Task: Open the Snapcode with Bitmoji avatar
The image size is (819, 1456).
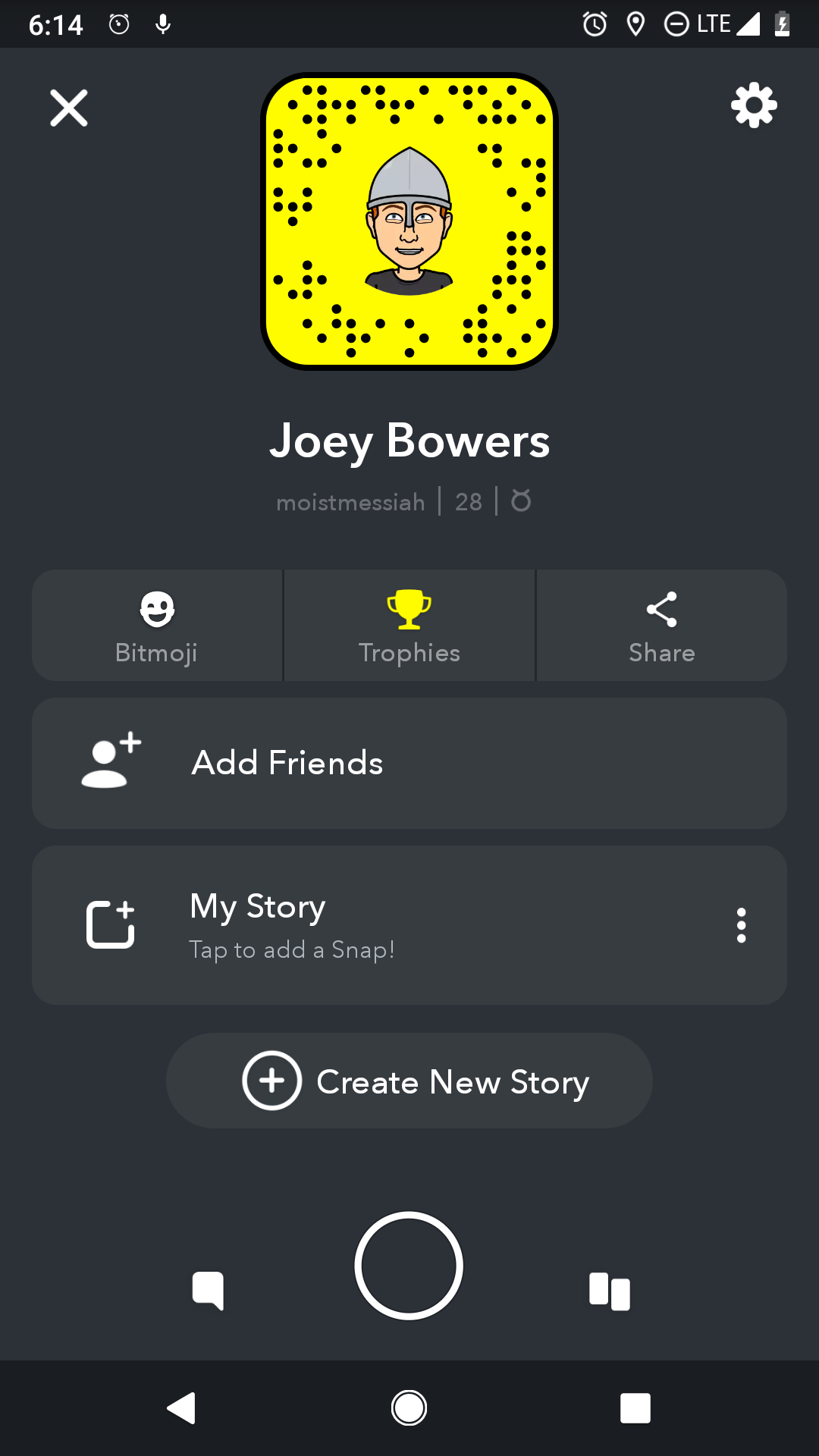Action: coord(409,221)
